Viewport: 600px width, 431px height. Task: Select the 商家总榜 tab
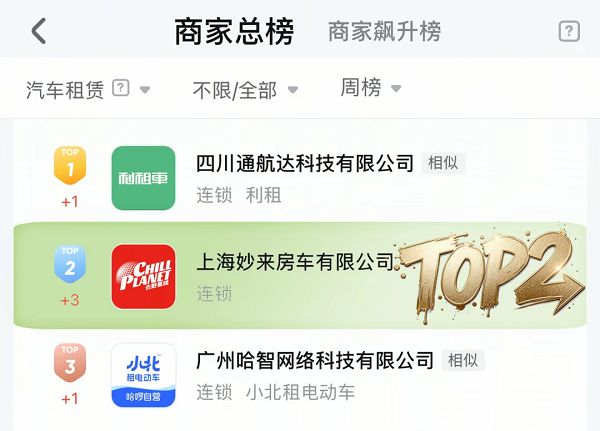(234, 31)
